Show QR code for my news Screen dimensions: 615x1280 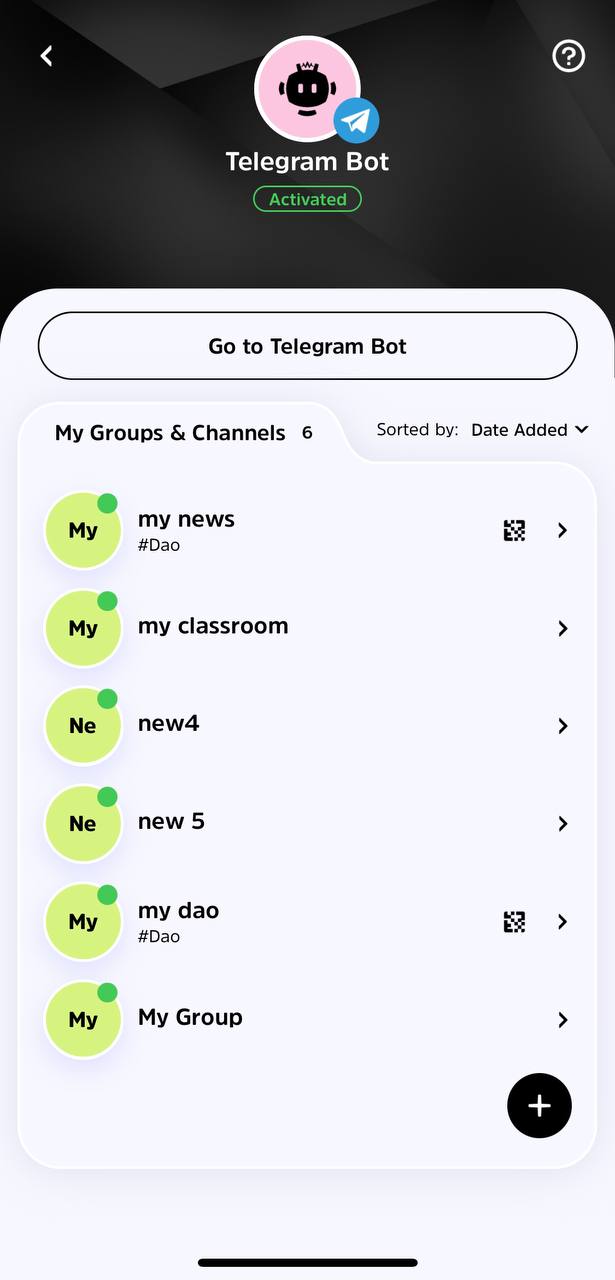(514, 530)
